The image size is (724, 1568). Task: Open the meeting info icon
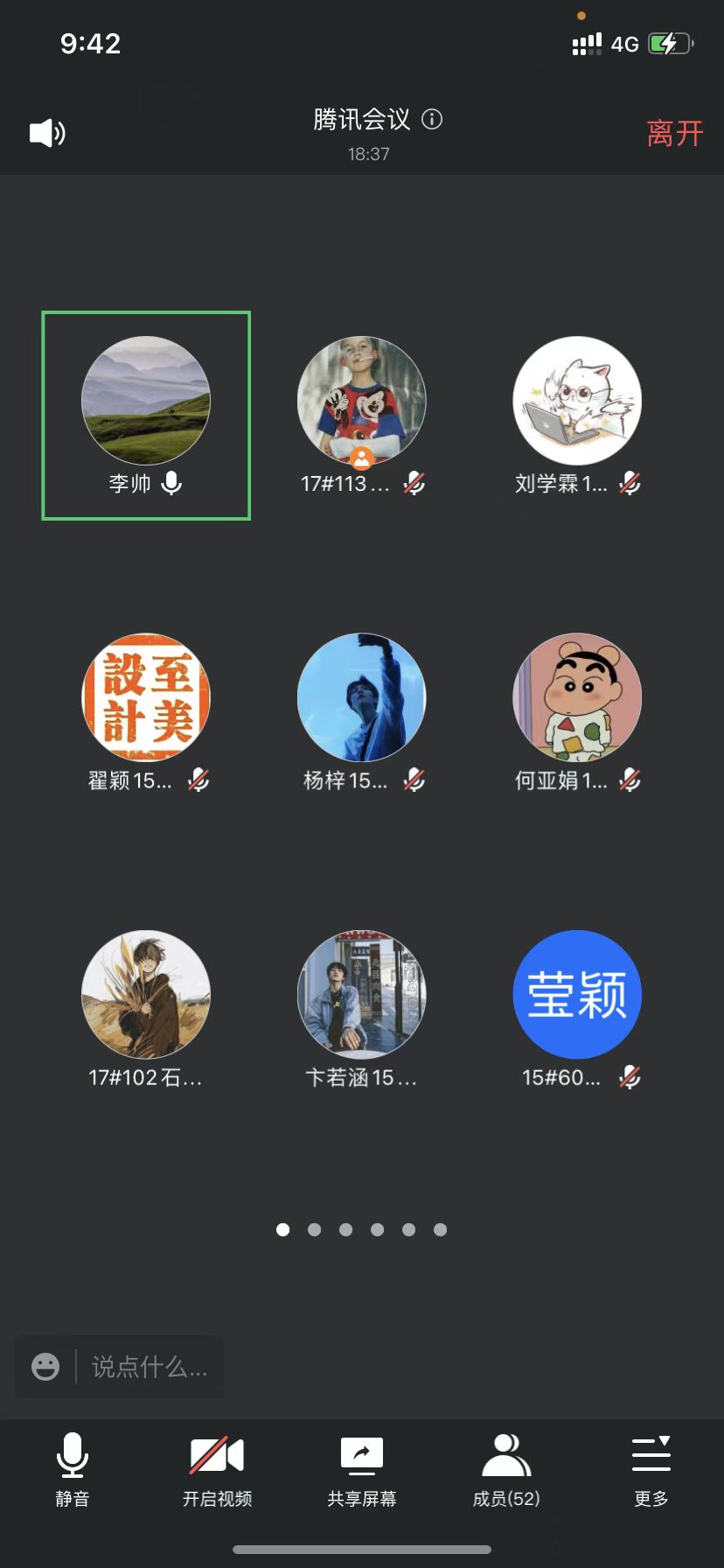coord(432,119)
